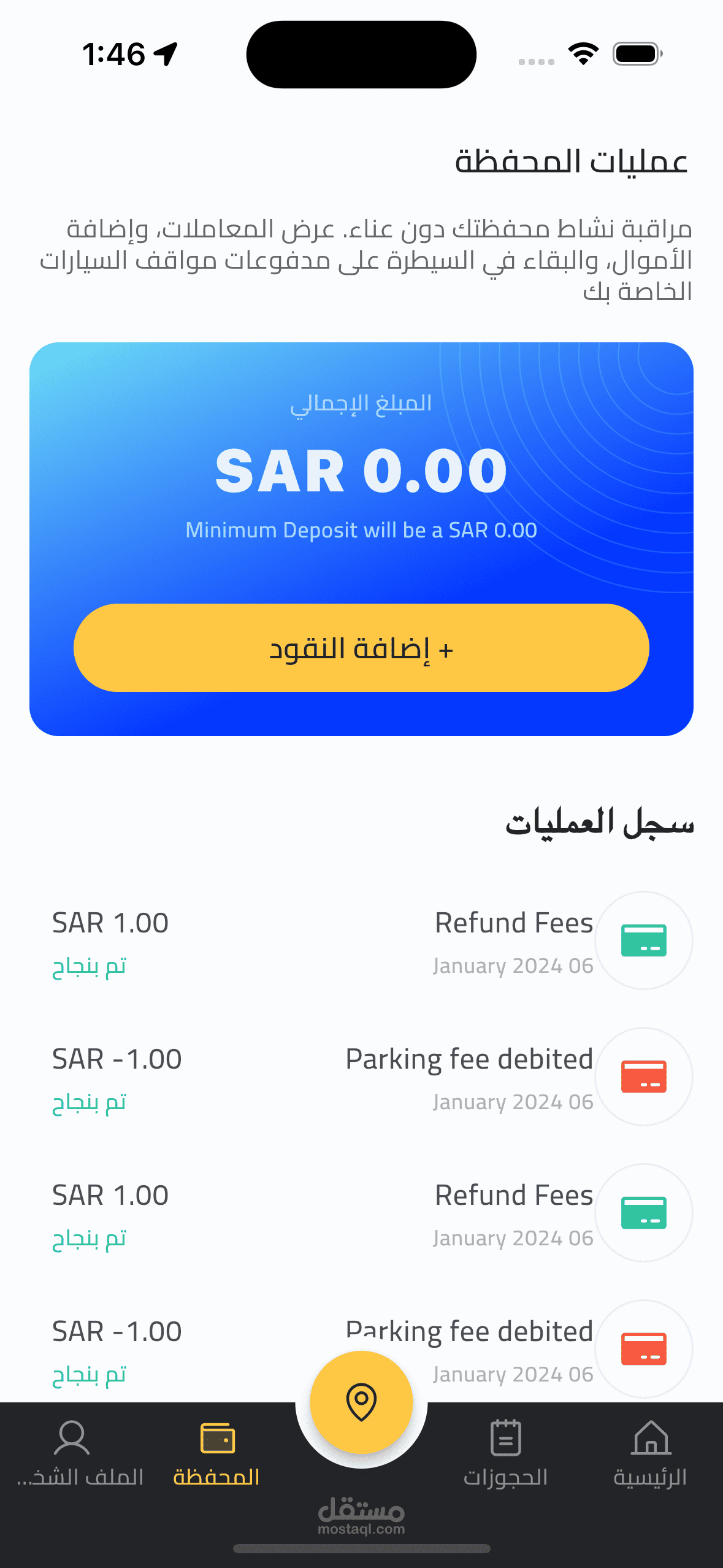
Task: Switch to the الحجوزات bookings tab
Action: pos(506,1453)
